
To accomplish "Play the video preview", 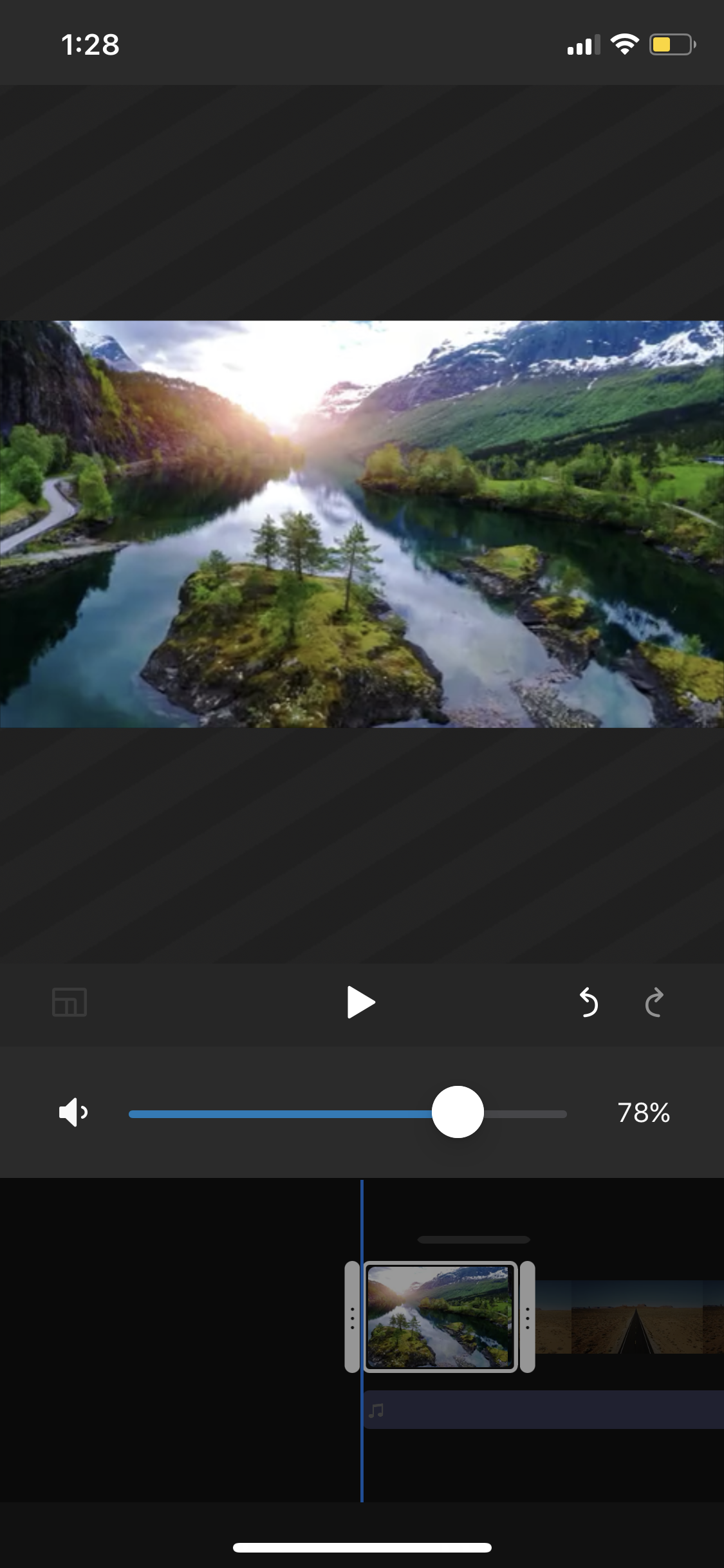I will coord(360,1002).
